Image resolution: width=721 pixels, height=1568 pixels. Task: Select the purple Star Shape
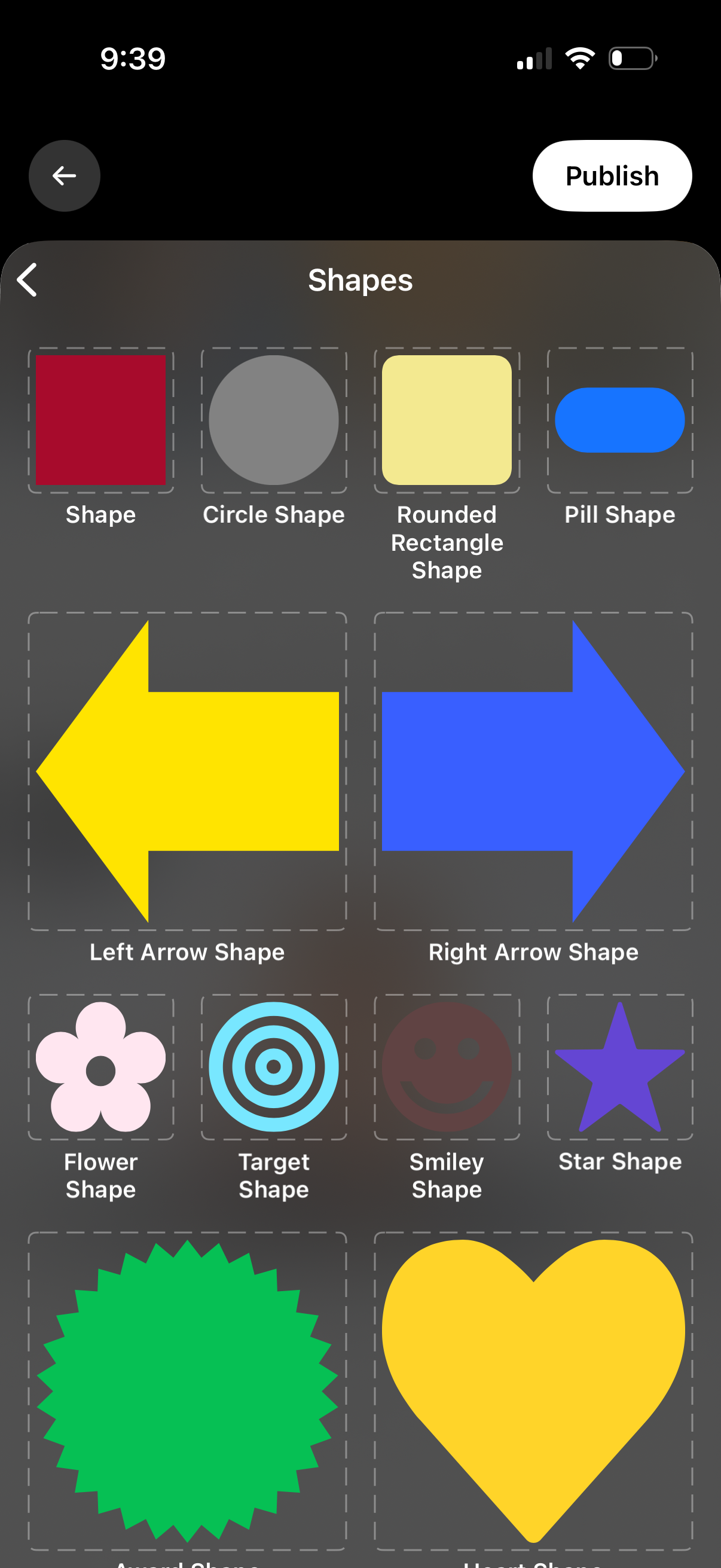619,1066
